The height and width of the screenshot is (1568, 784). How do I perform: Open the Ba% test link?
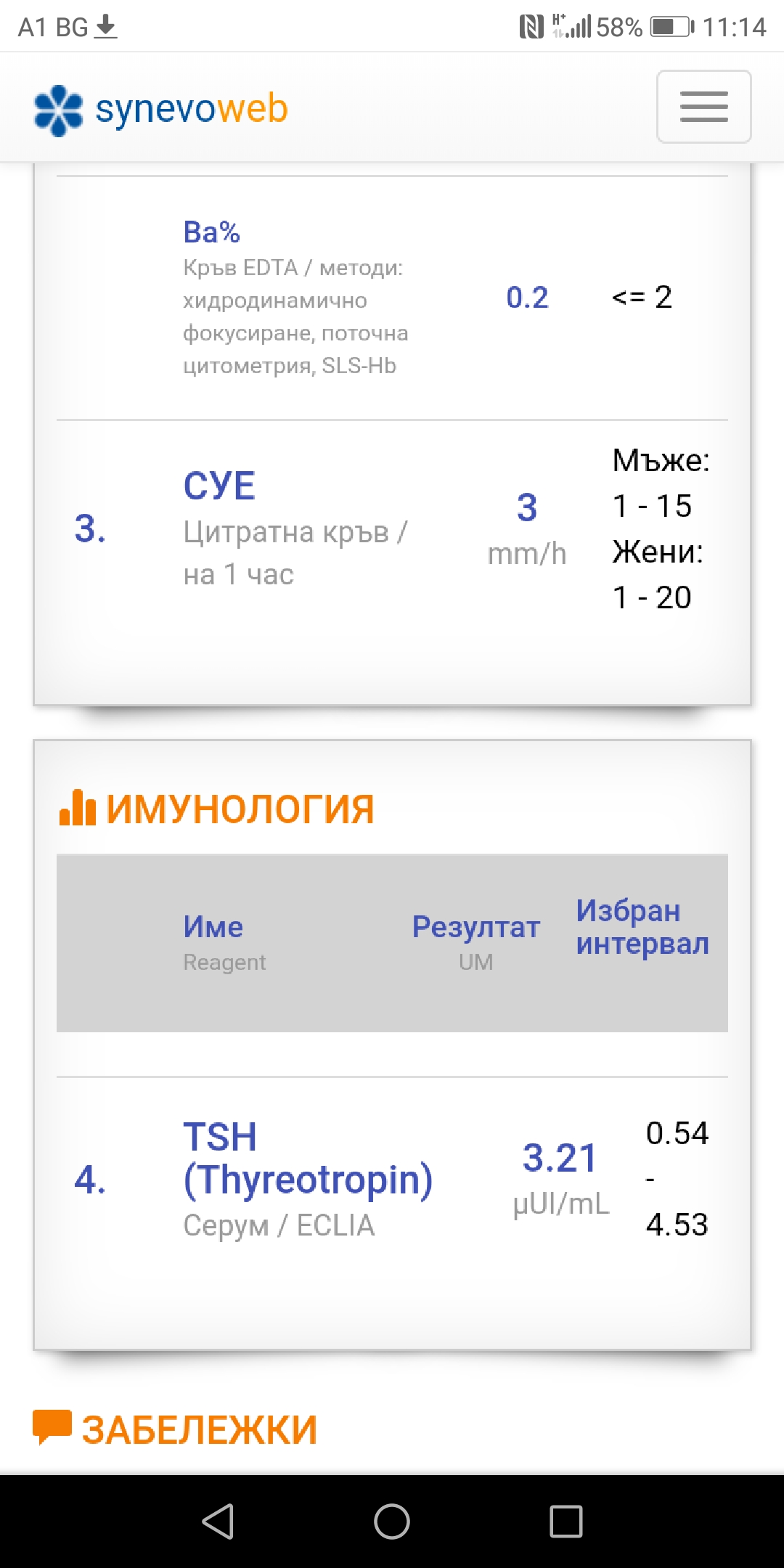pos(211,232)
